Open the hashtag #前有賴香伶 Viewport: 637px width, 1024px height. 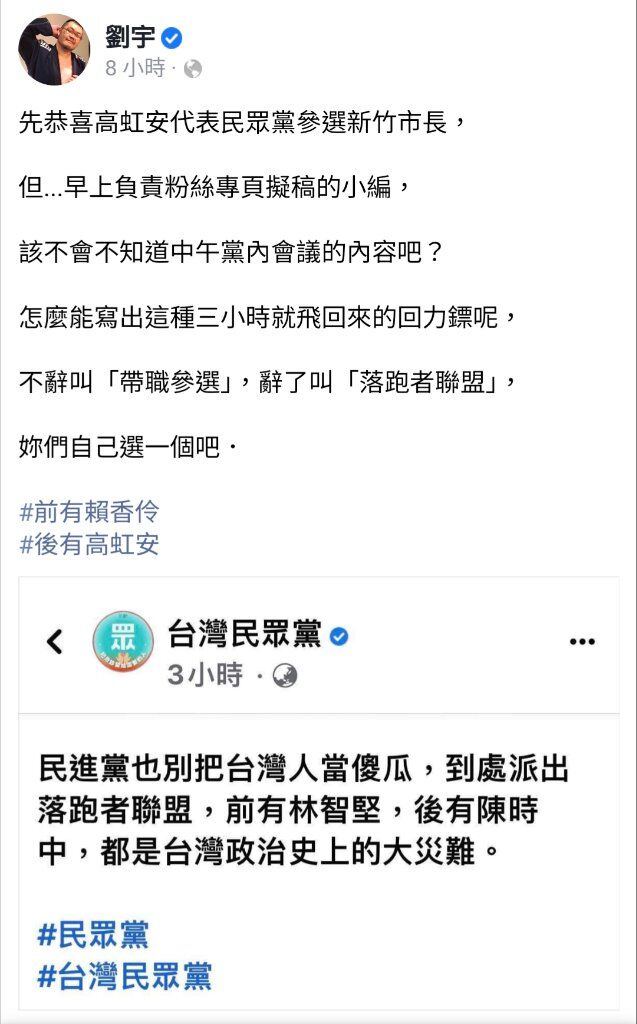89,512
